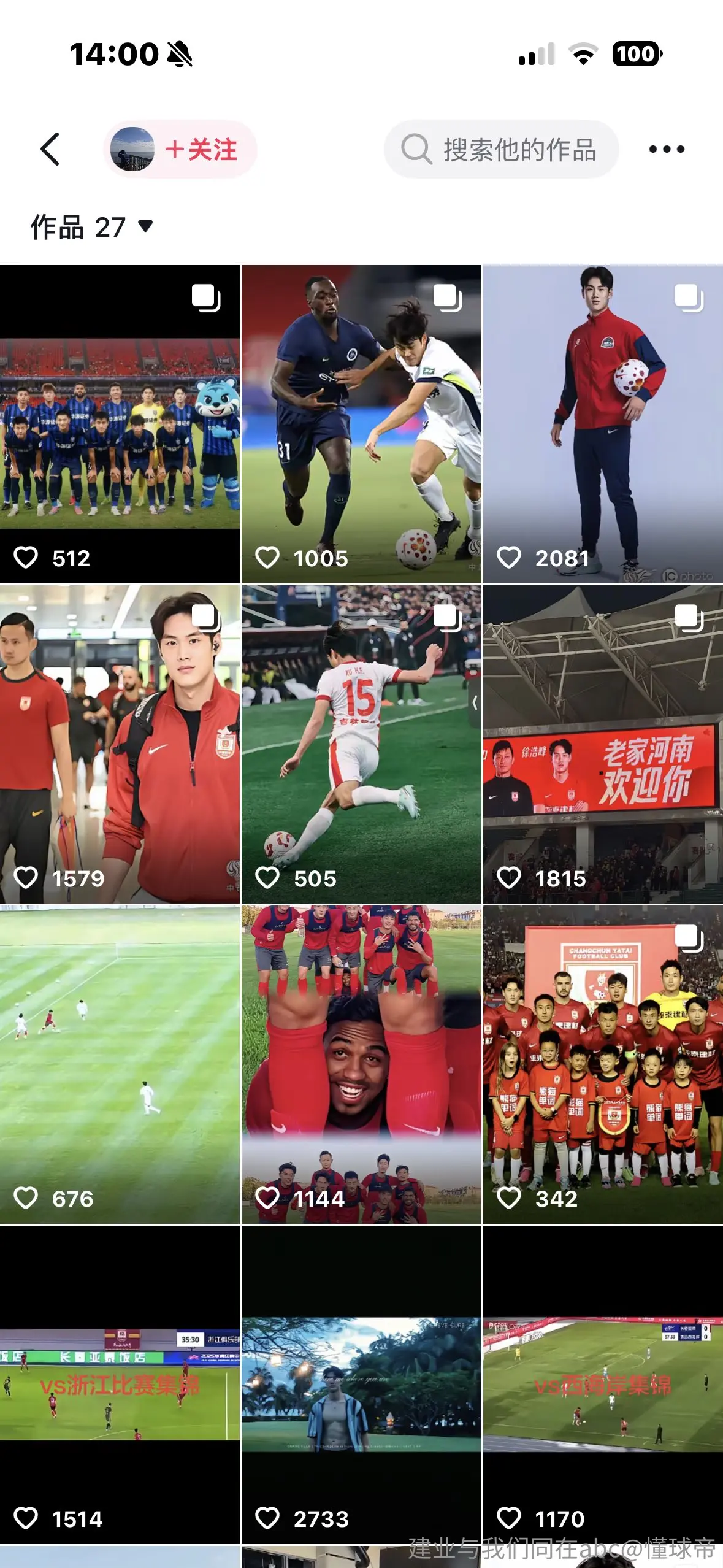Open the post with 1005 likes
This screenshot has height=1568, width=723.
click(x=361, y=424)
